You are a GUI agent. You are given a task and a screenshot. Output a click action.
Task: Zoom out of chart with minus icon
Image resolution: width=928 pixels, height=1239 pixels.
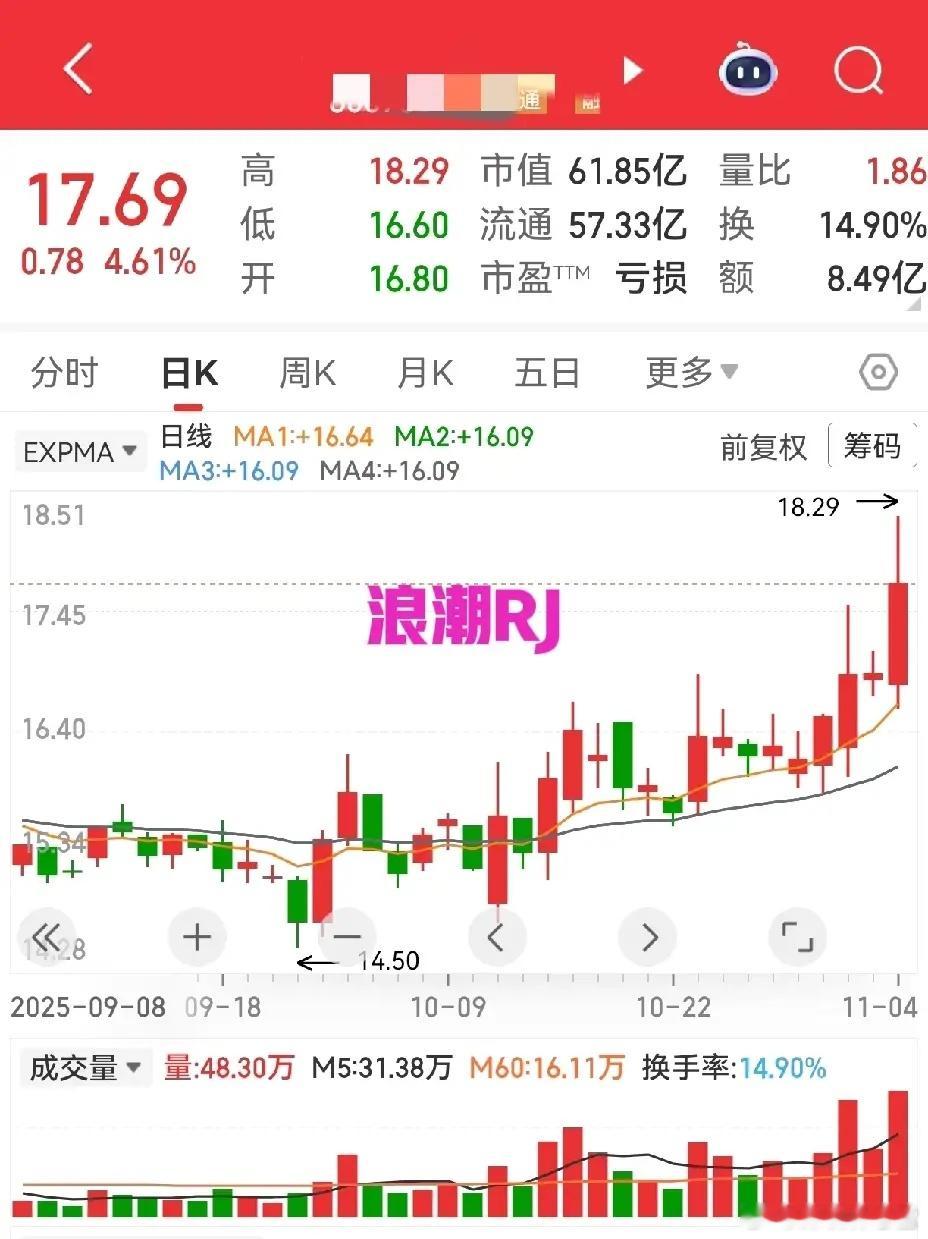coord(346,936)
